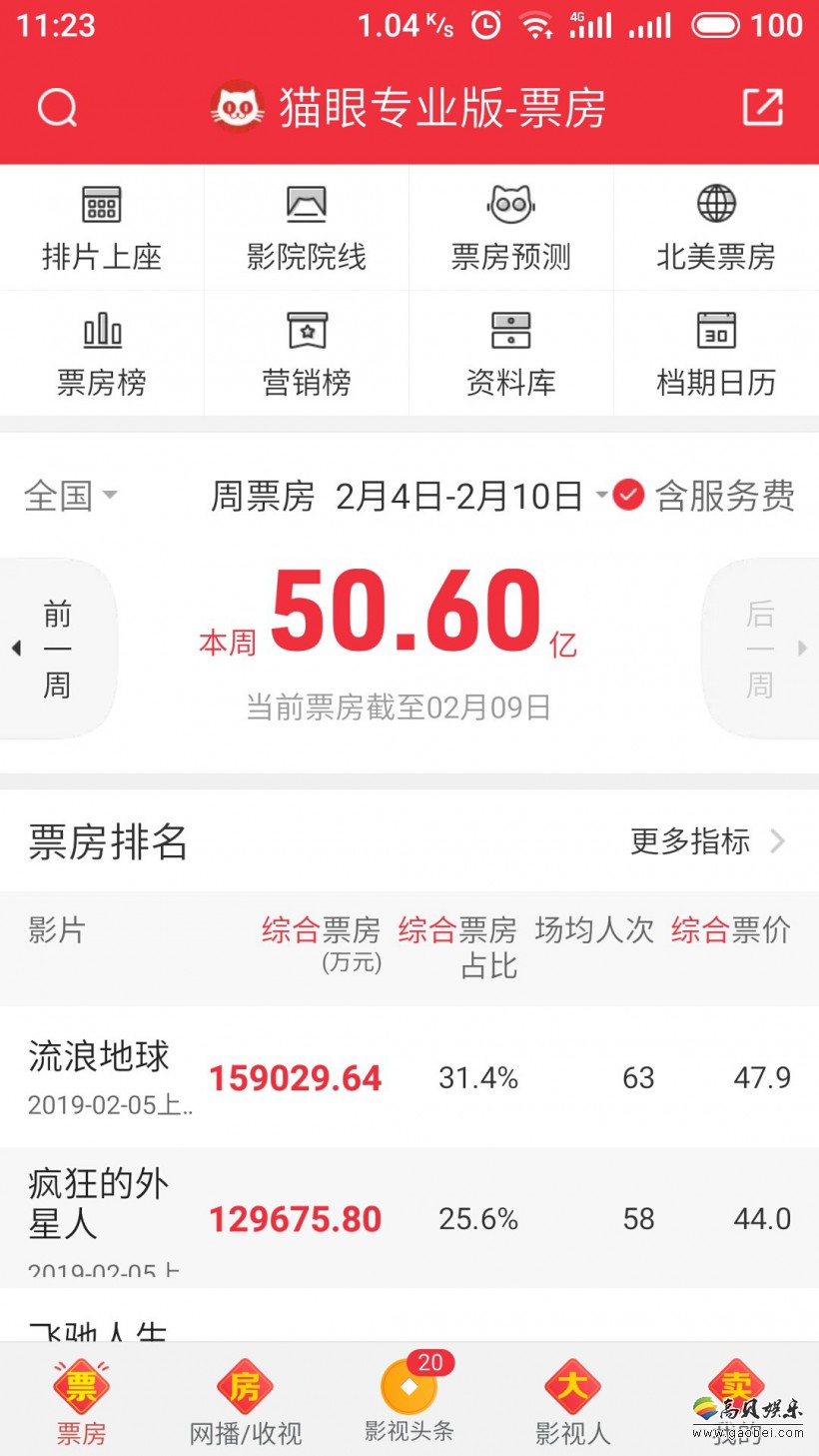Open 影院院线 section

307,229
